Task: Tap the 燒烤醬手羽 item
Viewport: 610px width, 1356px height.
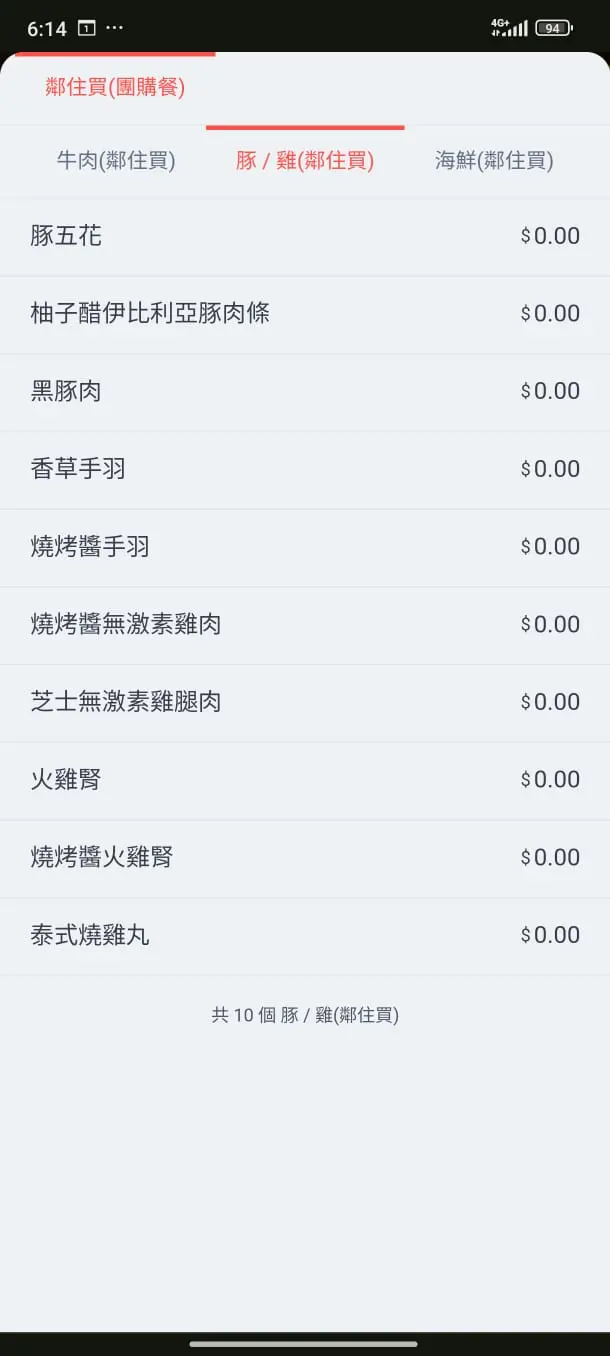Action: point(305,547)
